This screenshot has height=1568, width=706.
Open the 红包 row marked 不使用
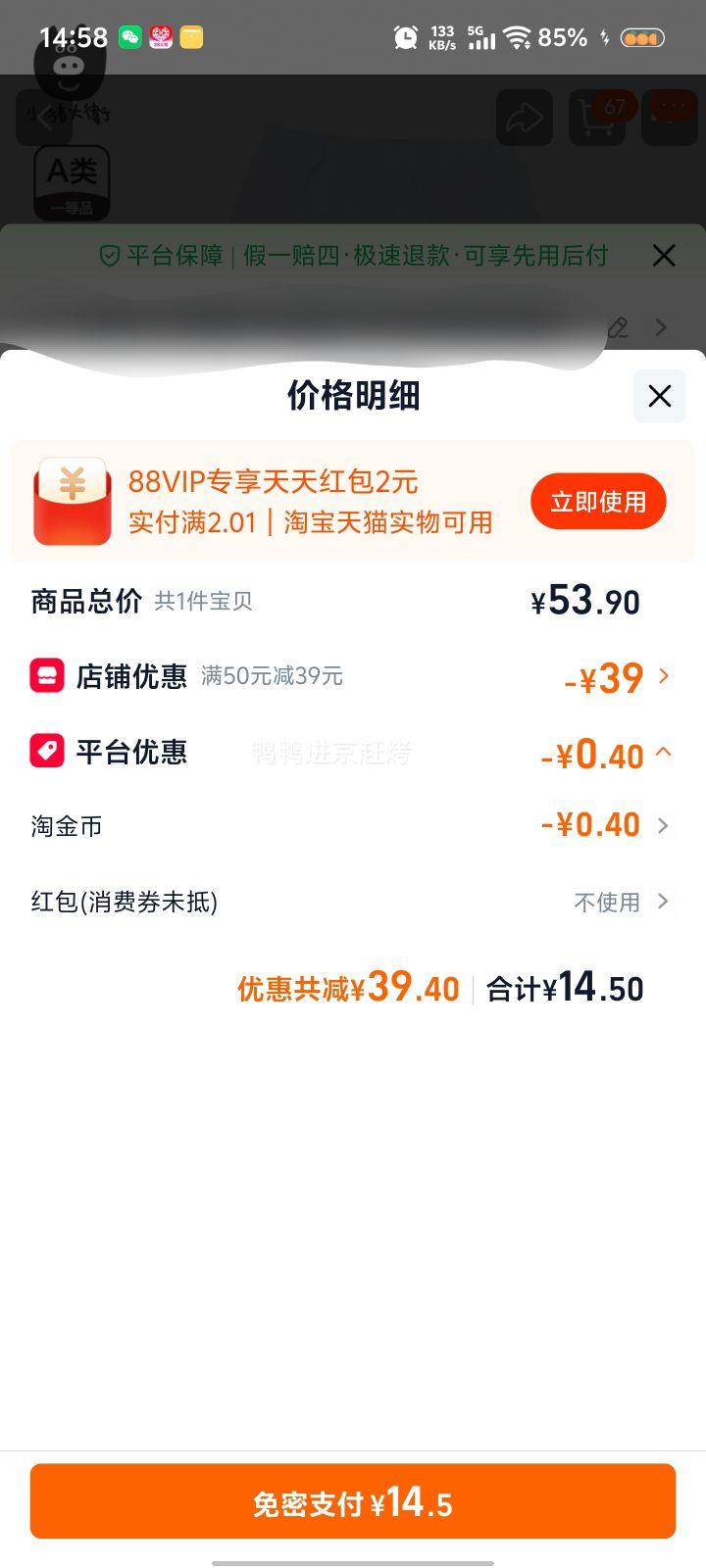[x=353, y=901]
